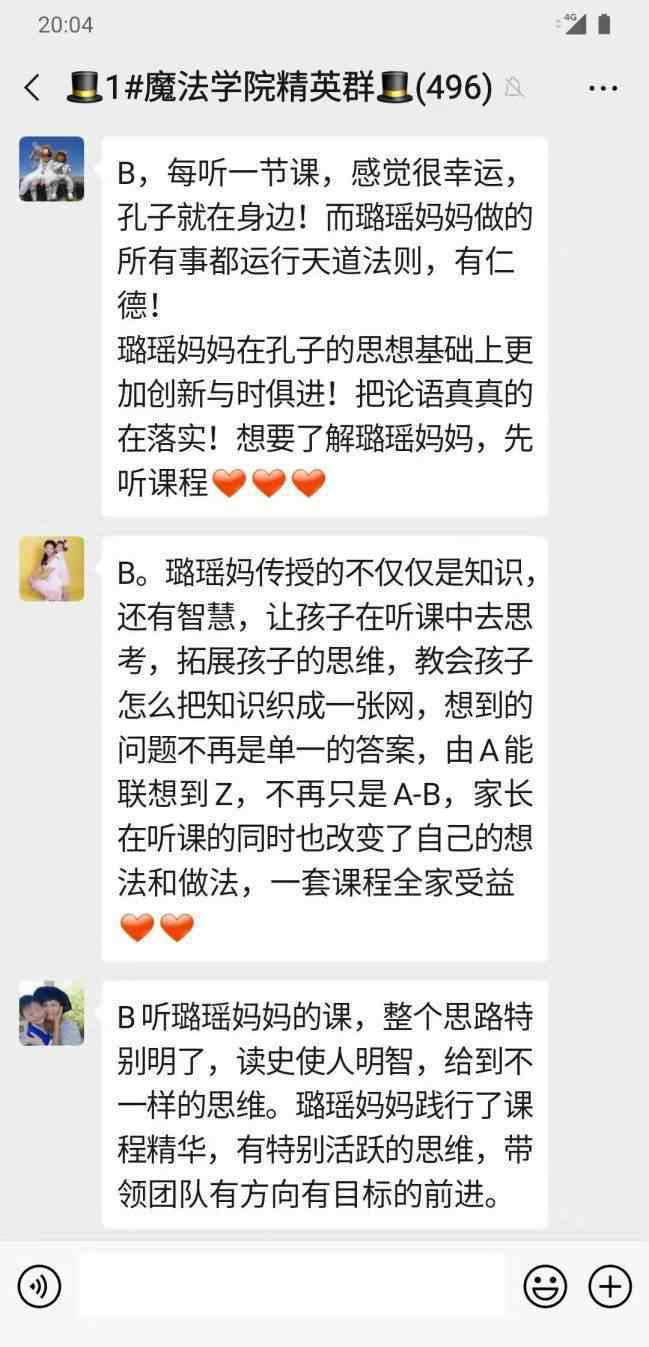Image resolution: width=649 pixels, height=1347 pixels.
Task: Open the group chat overflow menu
Action: click(603, 88)
